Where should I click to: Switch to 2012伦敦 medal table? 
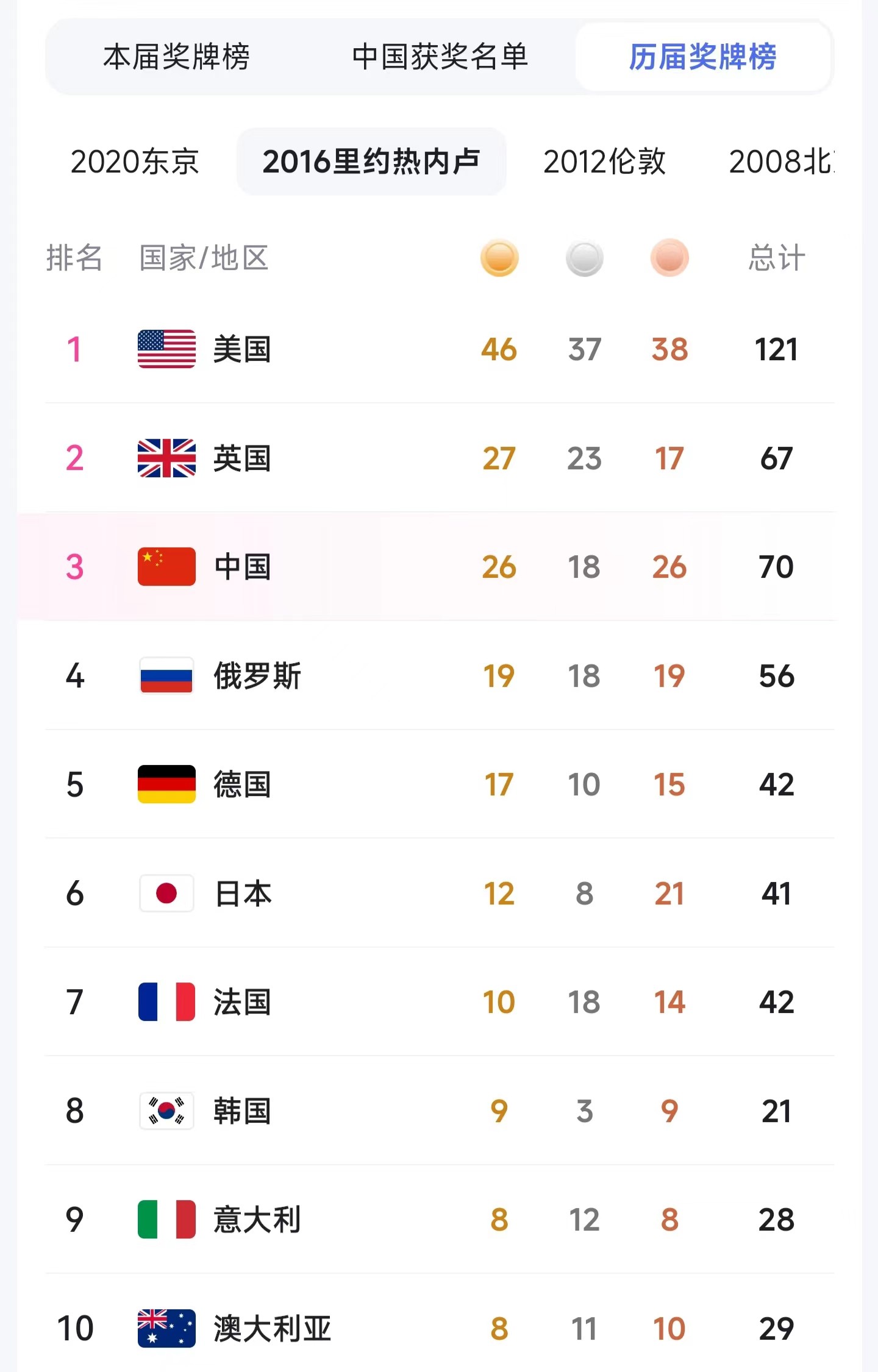tap(604, 162)
